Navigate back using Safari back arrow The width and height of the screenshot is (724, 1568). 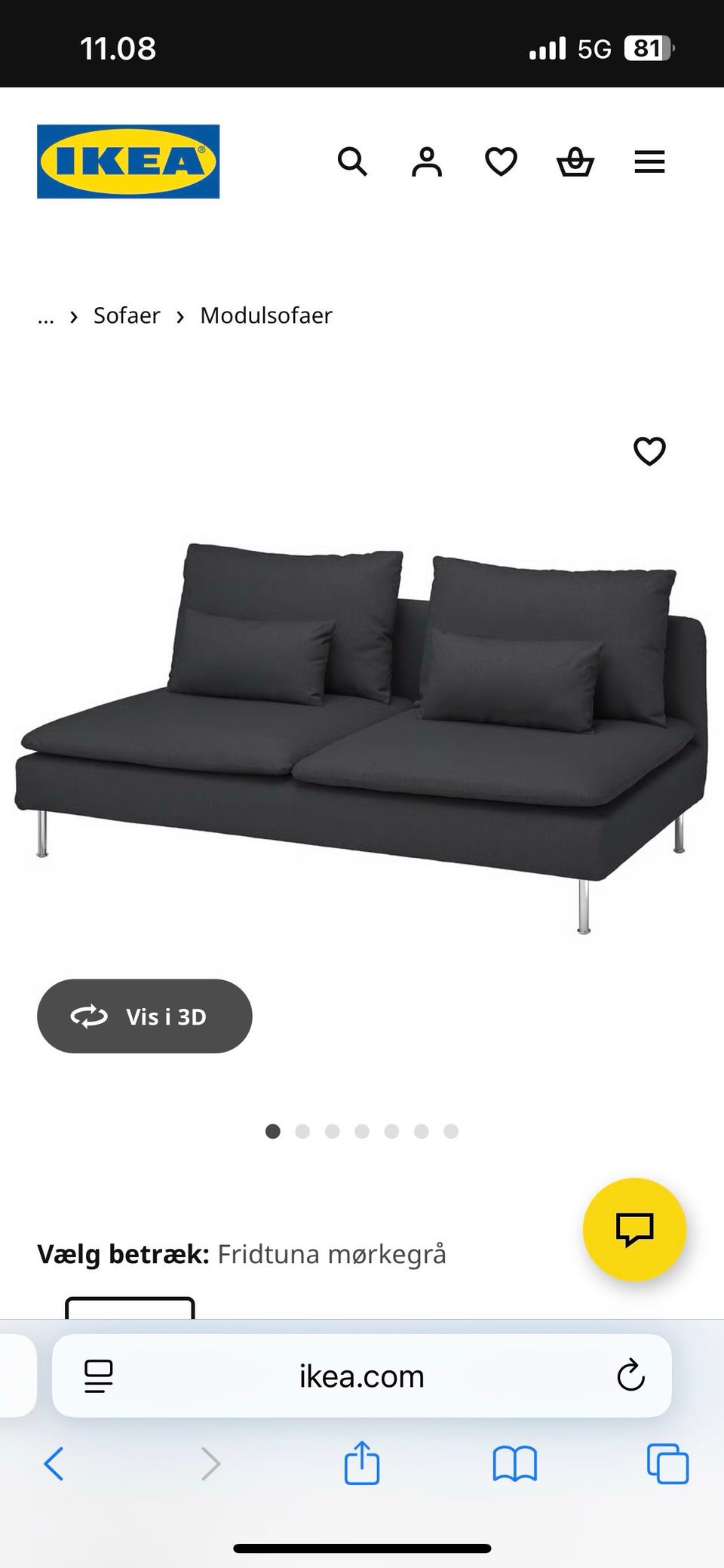[x=54, y=1465]
